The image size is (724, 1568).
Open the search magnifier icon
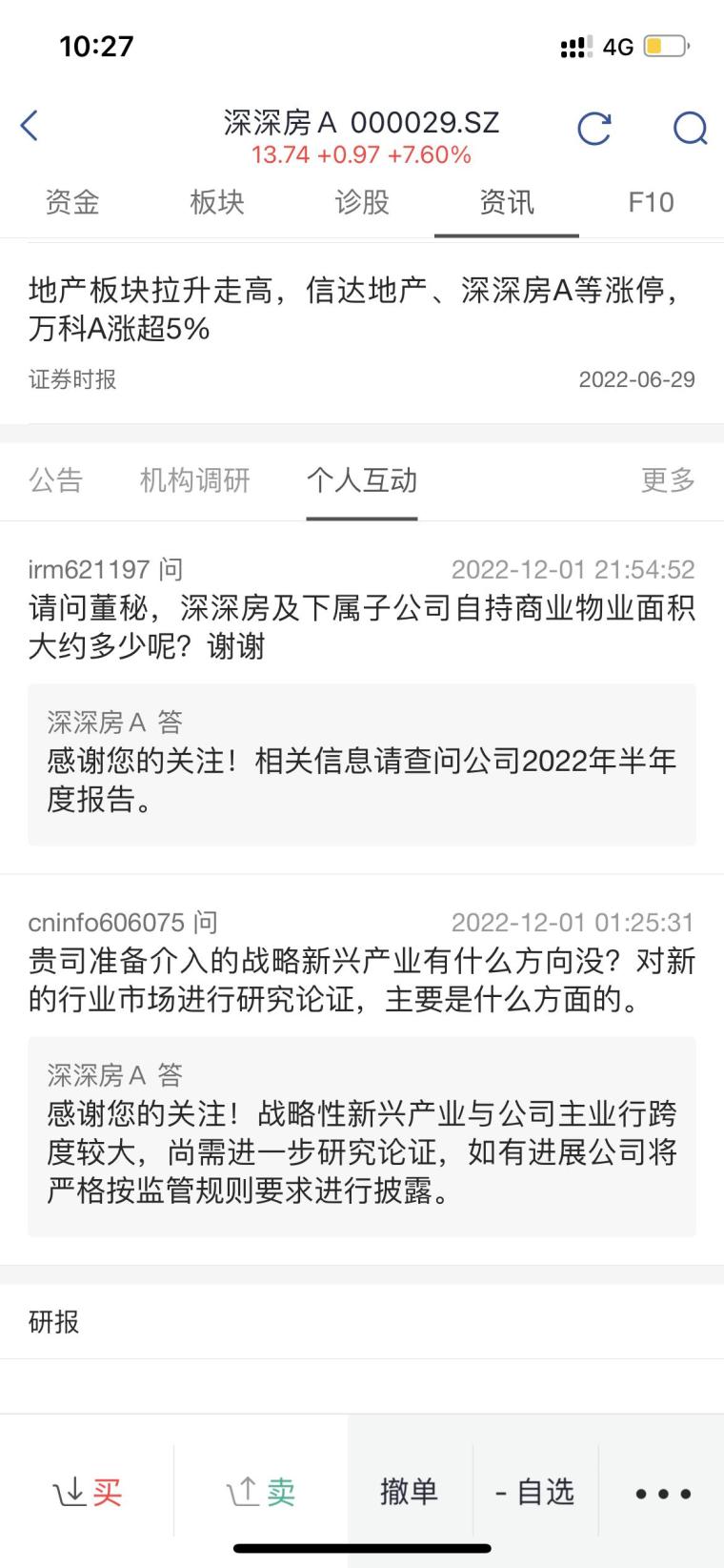click(690, 128)
